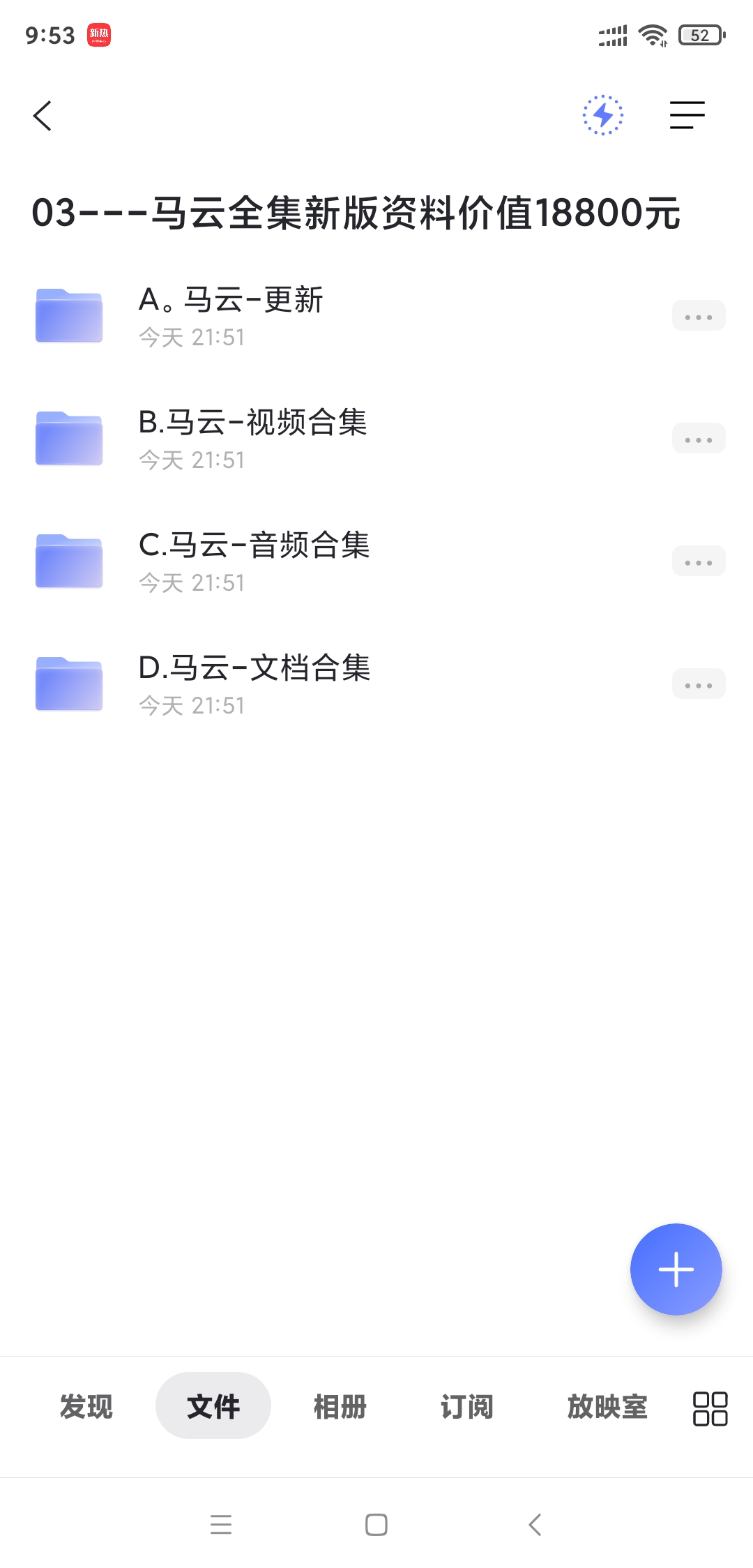
Task: Tap the blue plus button to add
Action: pos(676,1269)
